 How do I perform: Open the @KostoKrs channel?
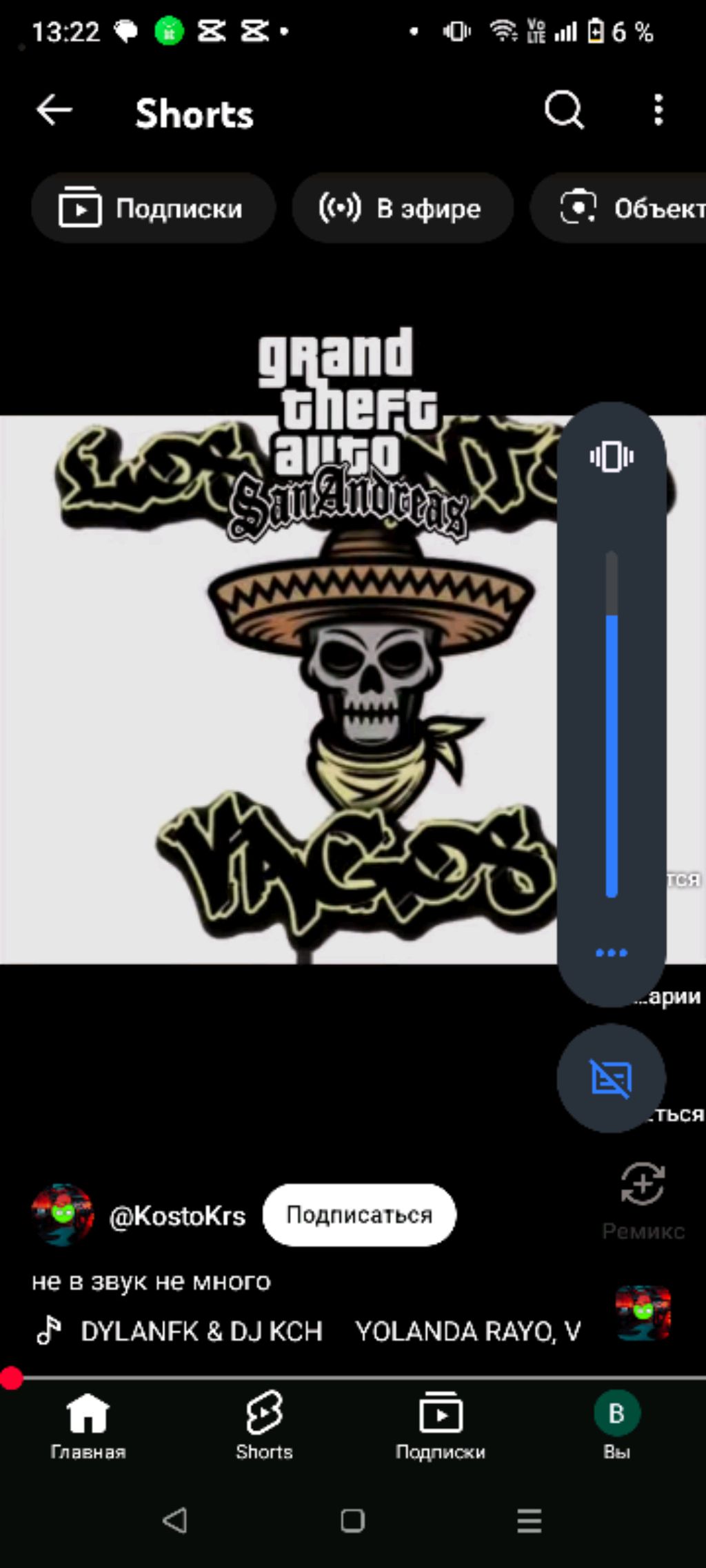tap(176, 1216)
